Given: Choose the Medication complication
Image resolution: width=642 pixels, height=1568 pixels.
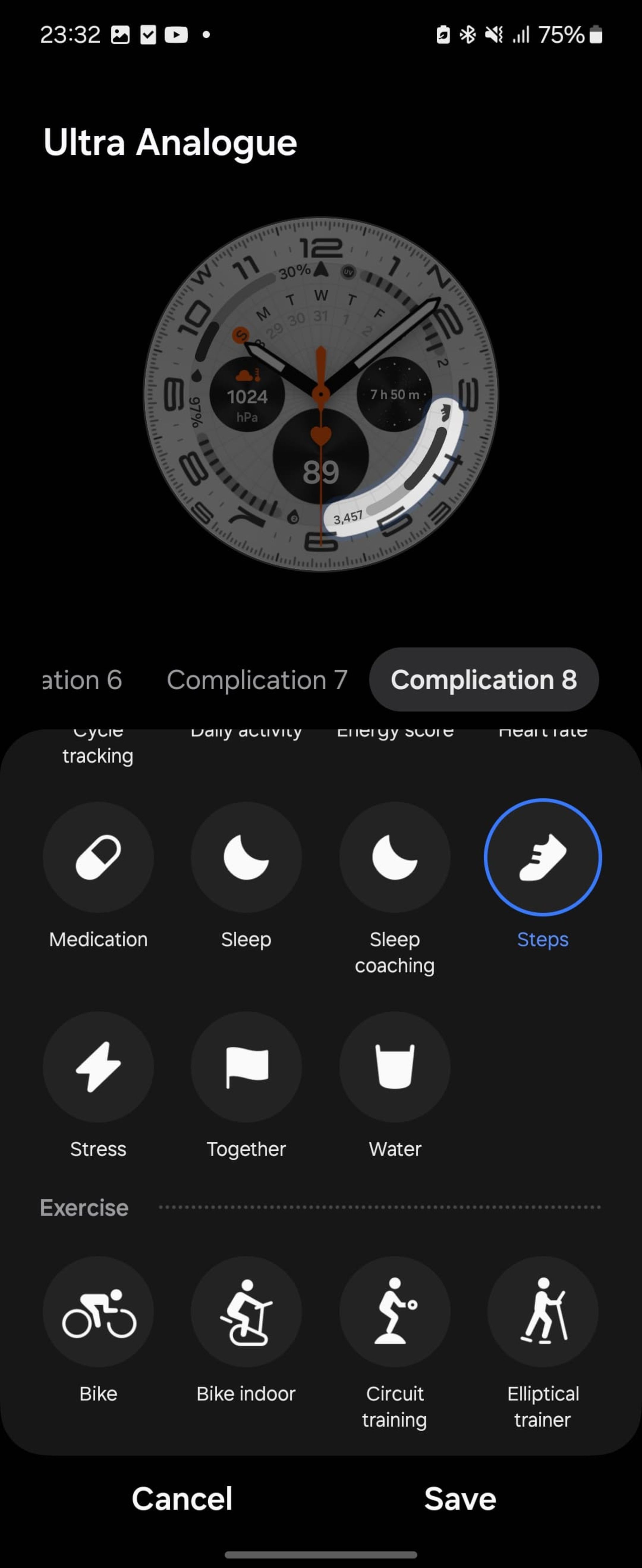Looking at the screenshot, I should click(x=98, y=857).
